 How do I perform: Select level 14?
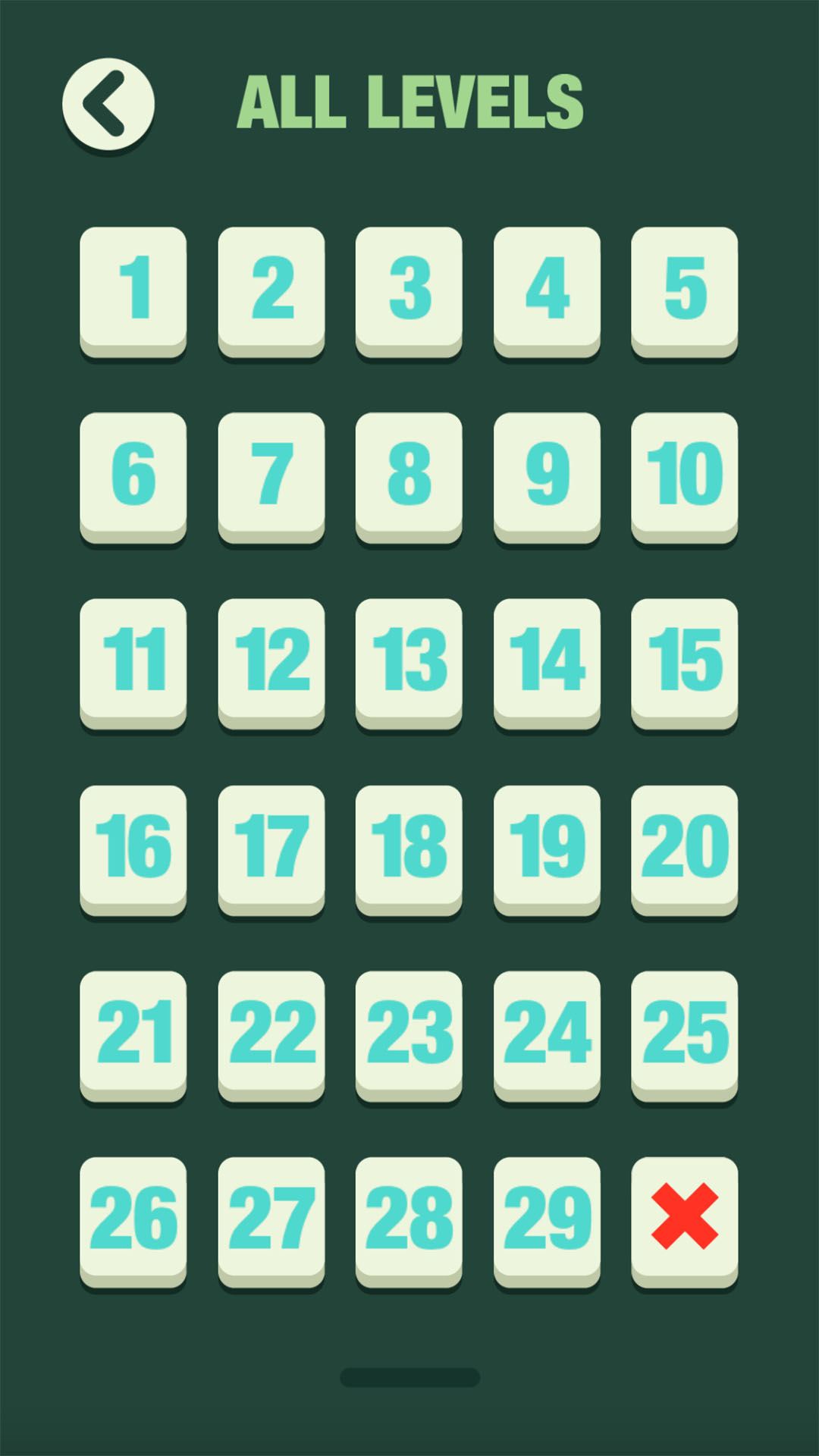tap(547, 660)
